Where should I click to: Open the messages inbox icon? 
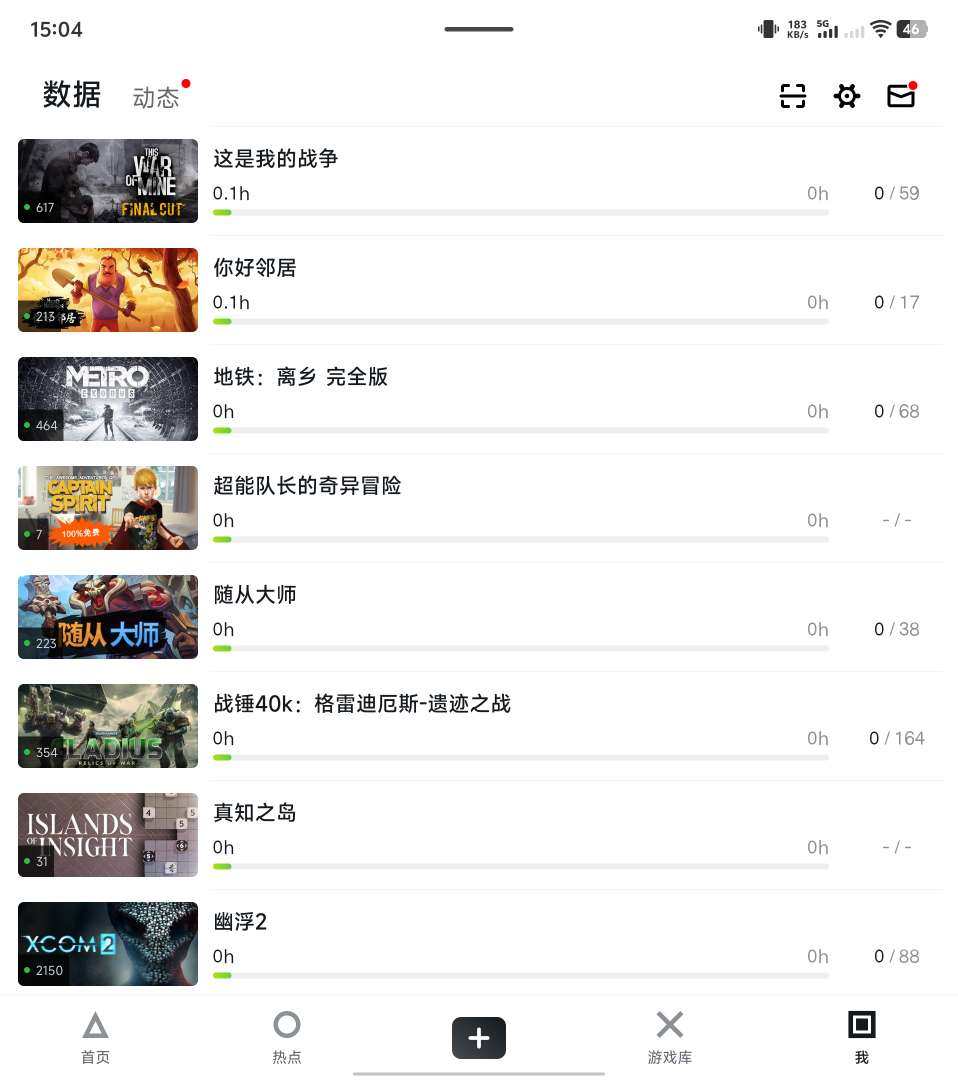click(x=901, y=96)
